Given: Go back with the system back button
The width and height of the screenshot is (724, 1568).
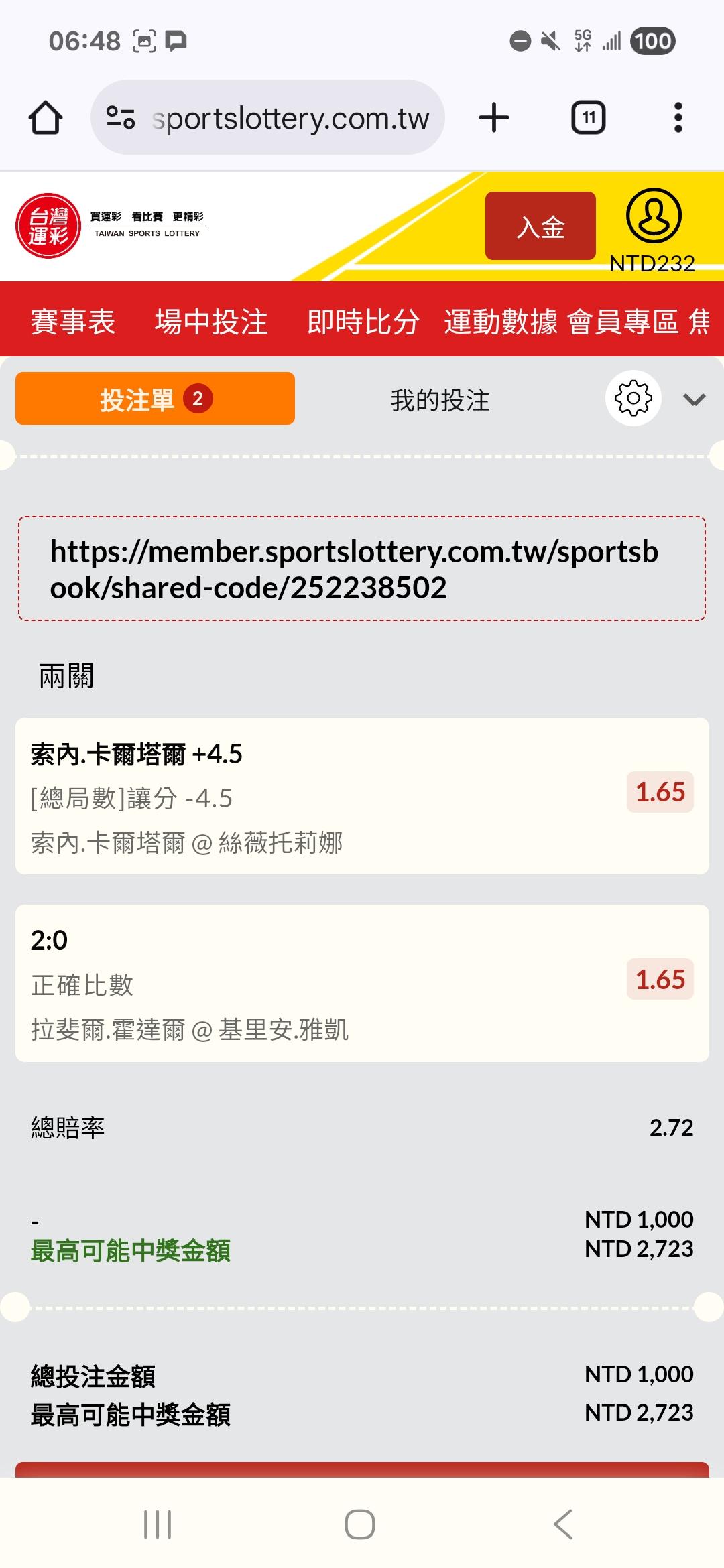Looking at the screenshot, I should [563, 1524].
